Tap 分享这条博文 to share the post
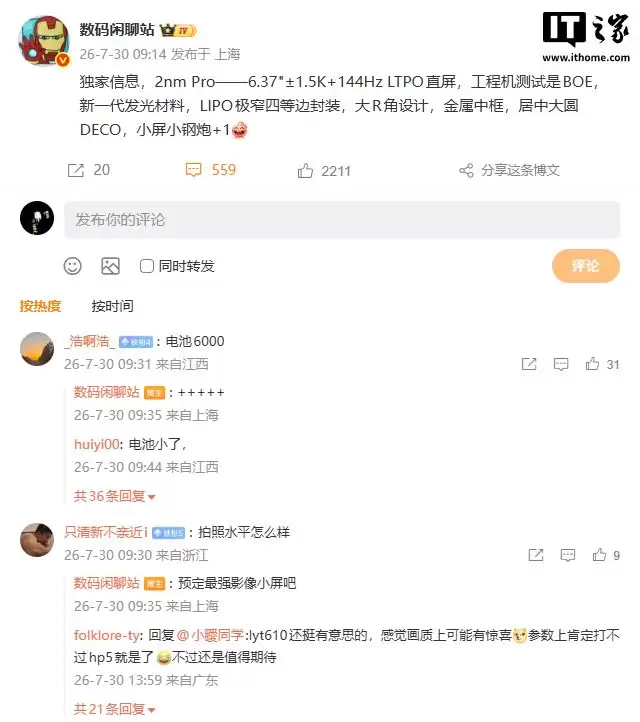The width and height of the screenshot is (640, 722). [509, 170]
